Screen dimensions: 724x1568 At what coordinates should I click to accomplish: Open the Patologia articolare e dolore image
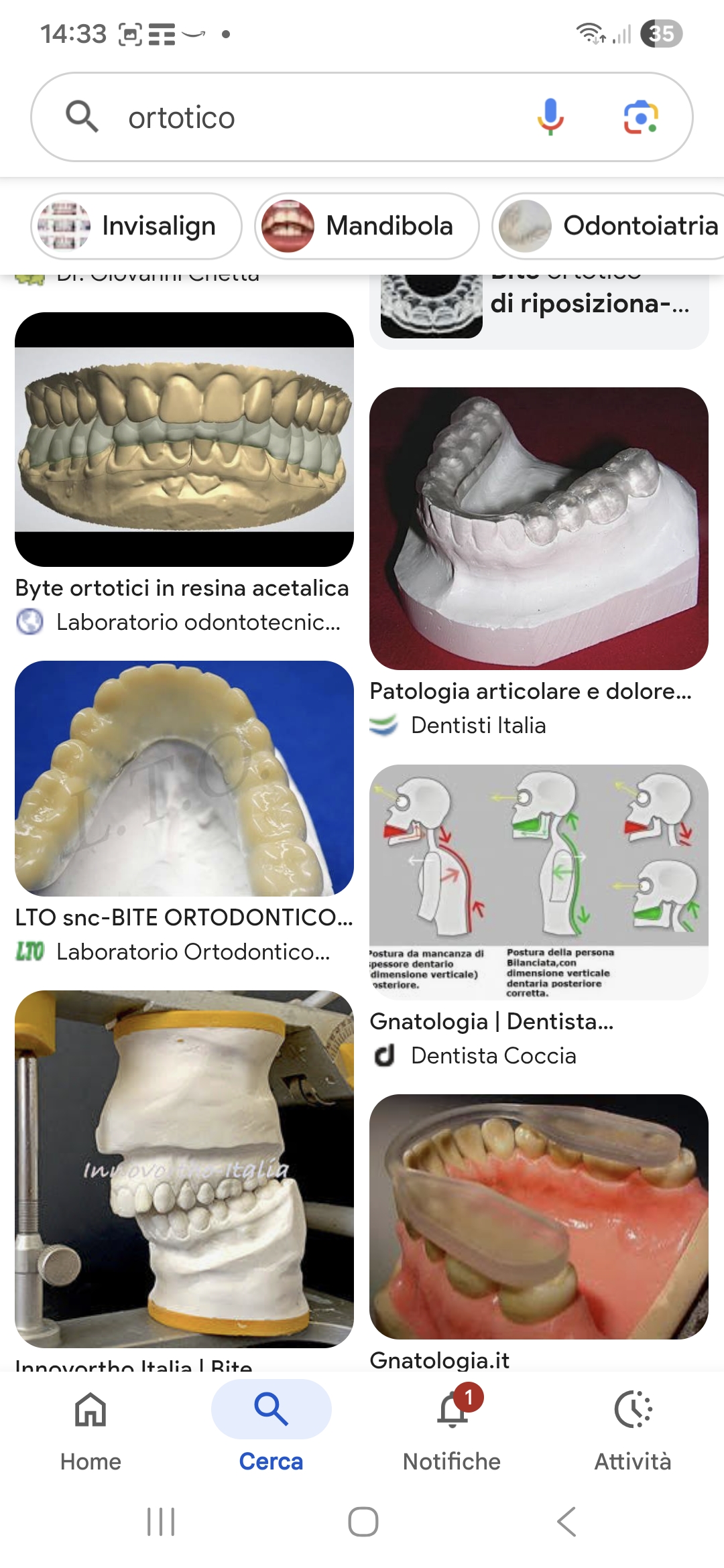point(539,528)
